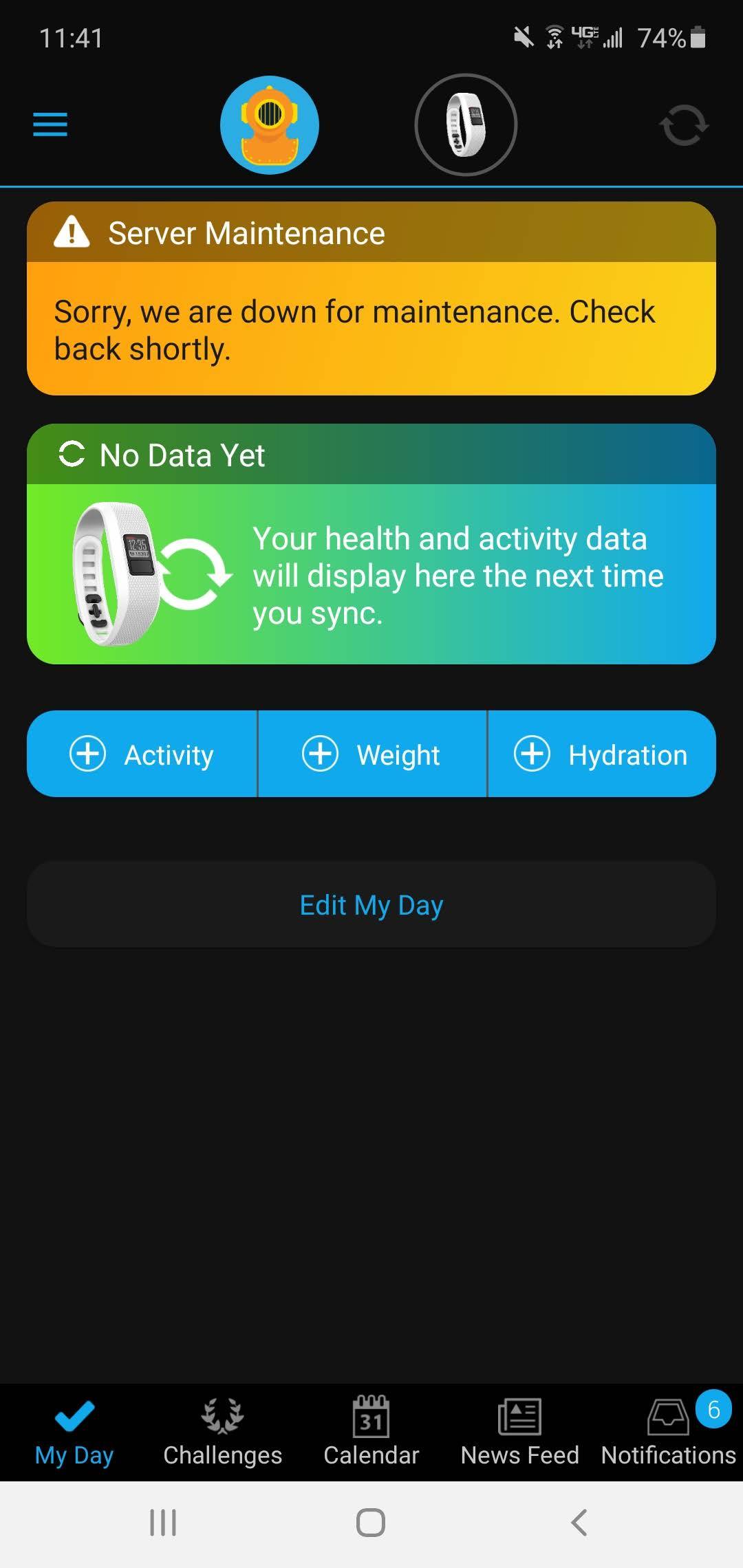Open the No Data Yet card
The image size is (743, 1568).
point(371,543)
